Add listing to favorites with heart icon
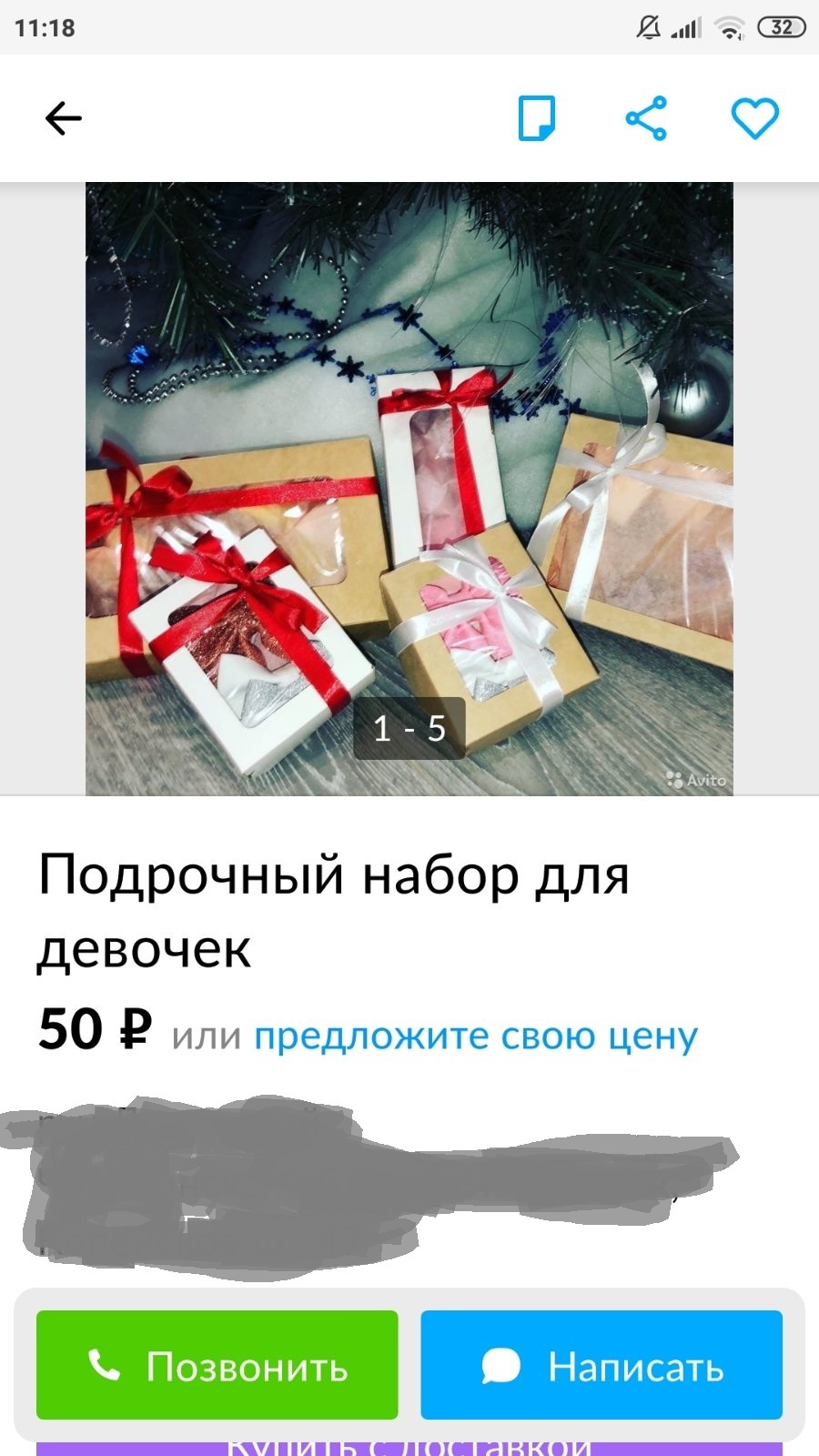Viewport: 819px width, 1456px height. 755,118
